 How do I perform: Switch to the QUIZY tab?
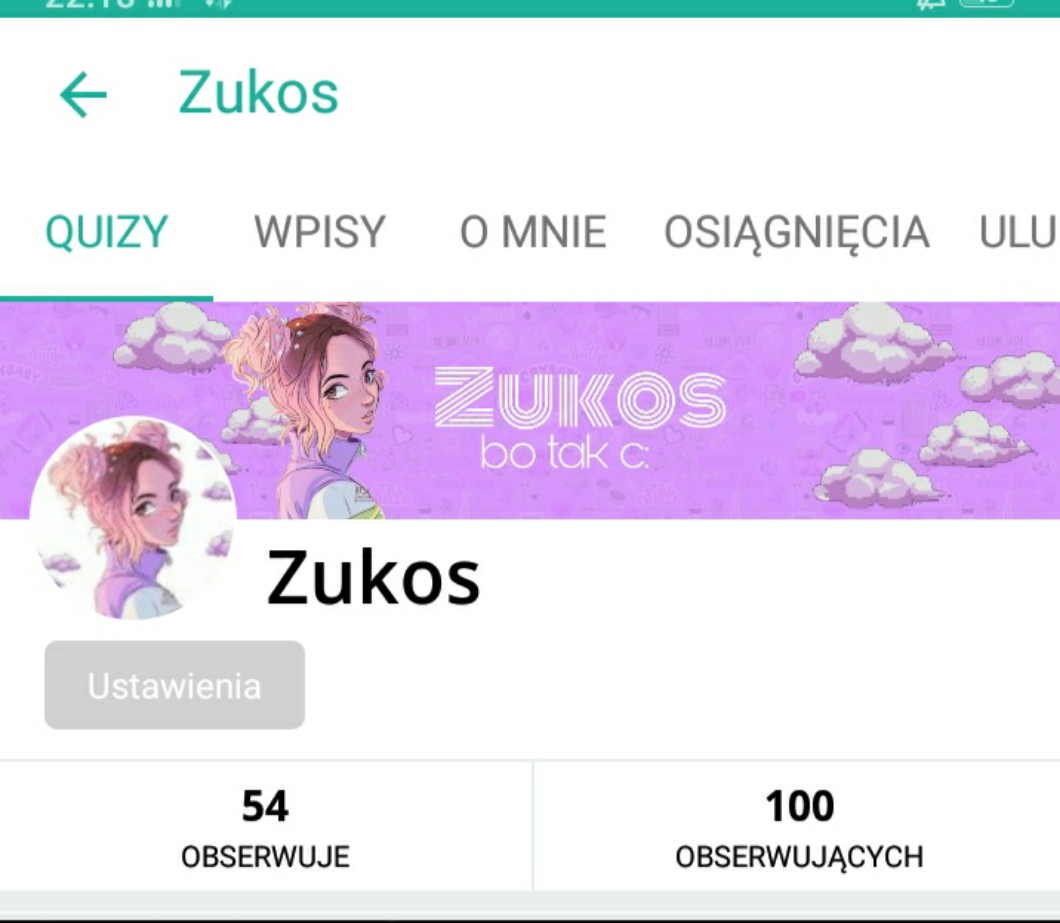tap(106, 233)
